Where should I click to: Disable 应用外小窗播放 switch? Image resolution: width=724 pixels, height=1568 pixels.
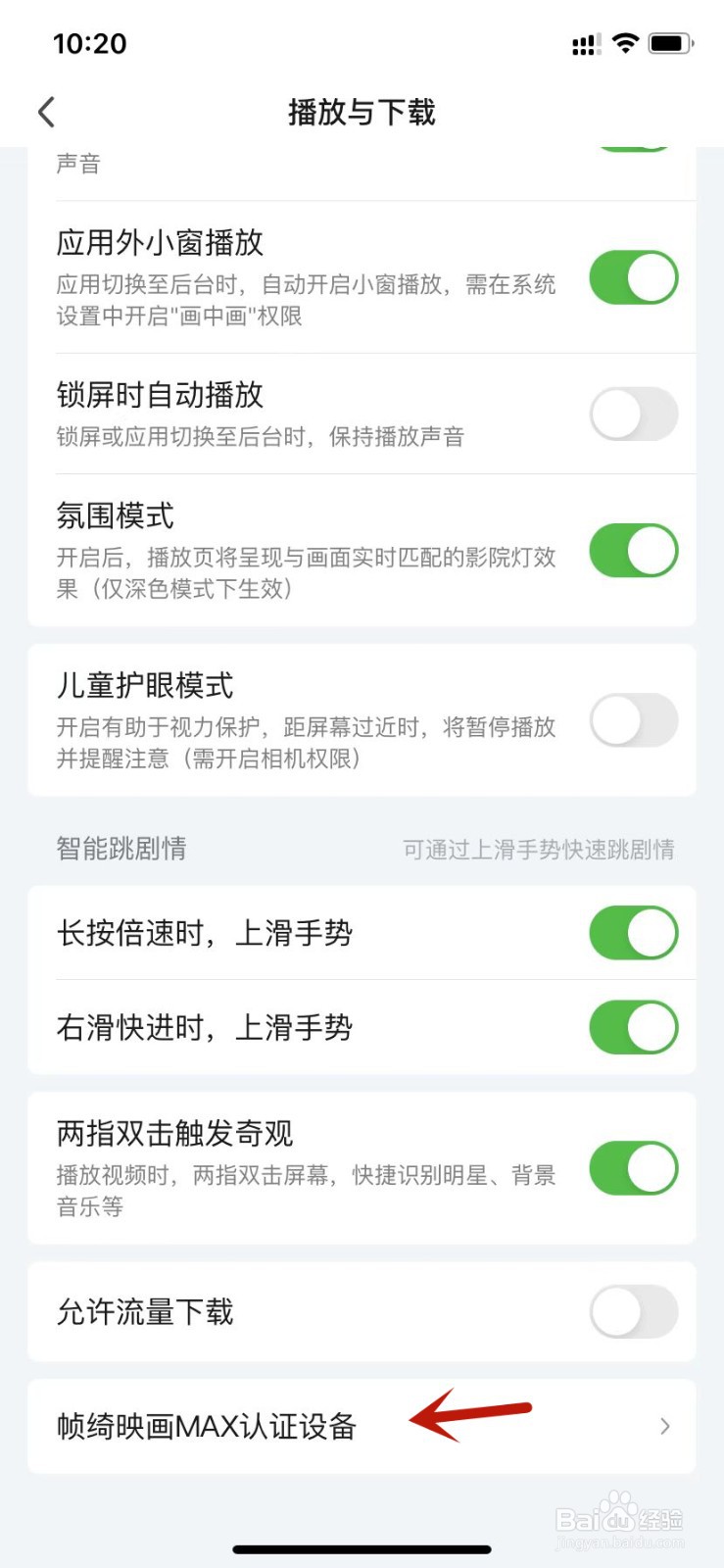coord(633,277)
